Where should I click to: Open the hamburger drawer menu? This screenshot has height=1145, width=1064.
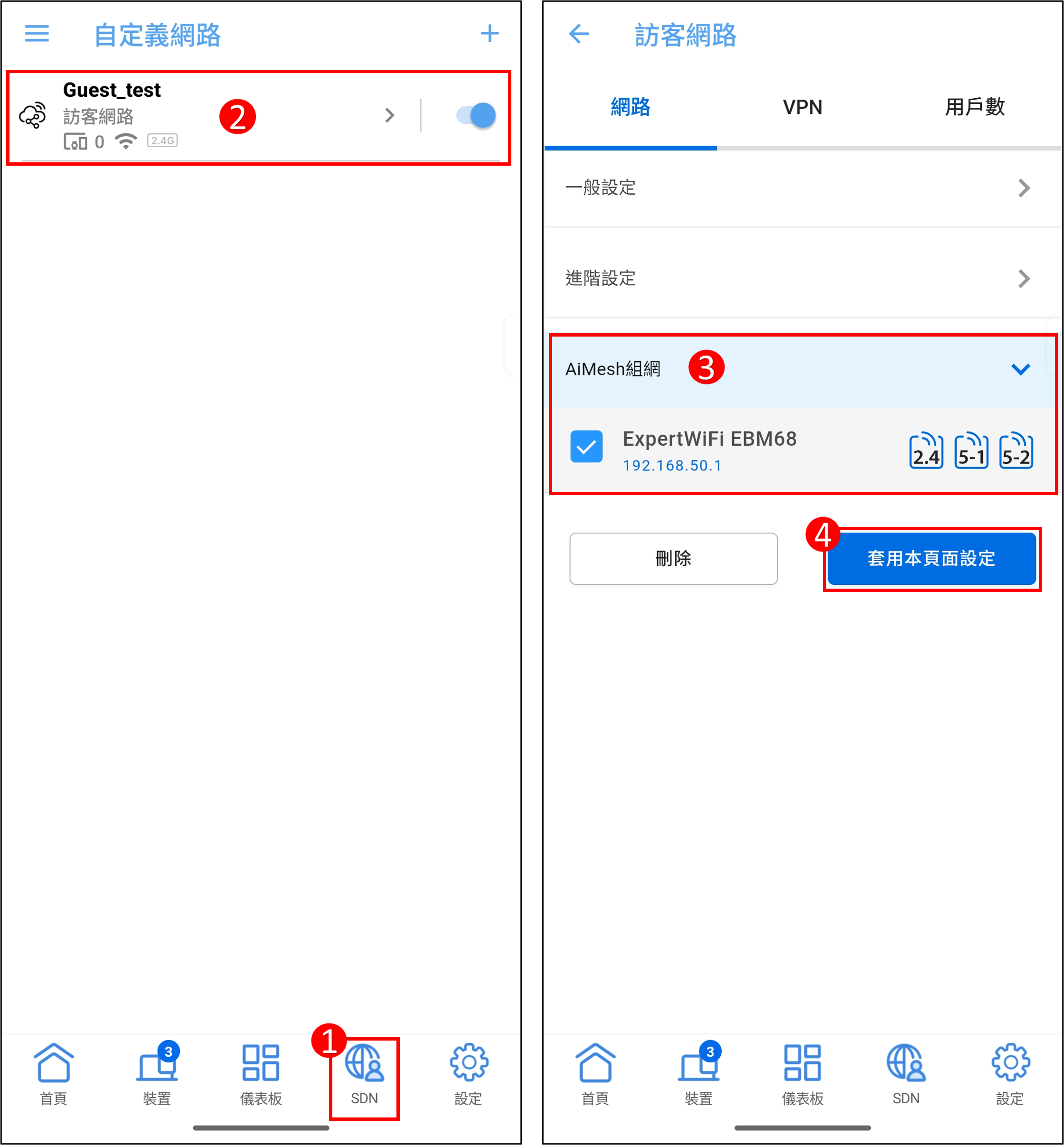point(37,33)
